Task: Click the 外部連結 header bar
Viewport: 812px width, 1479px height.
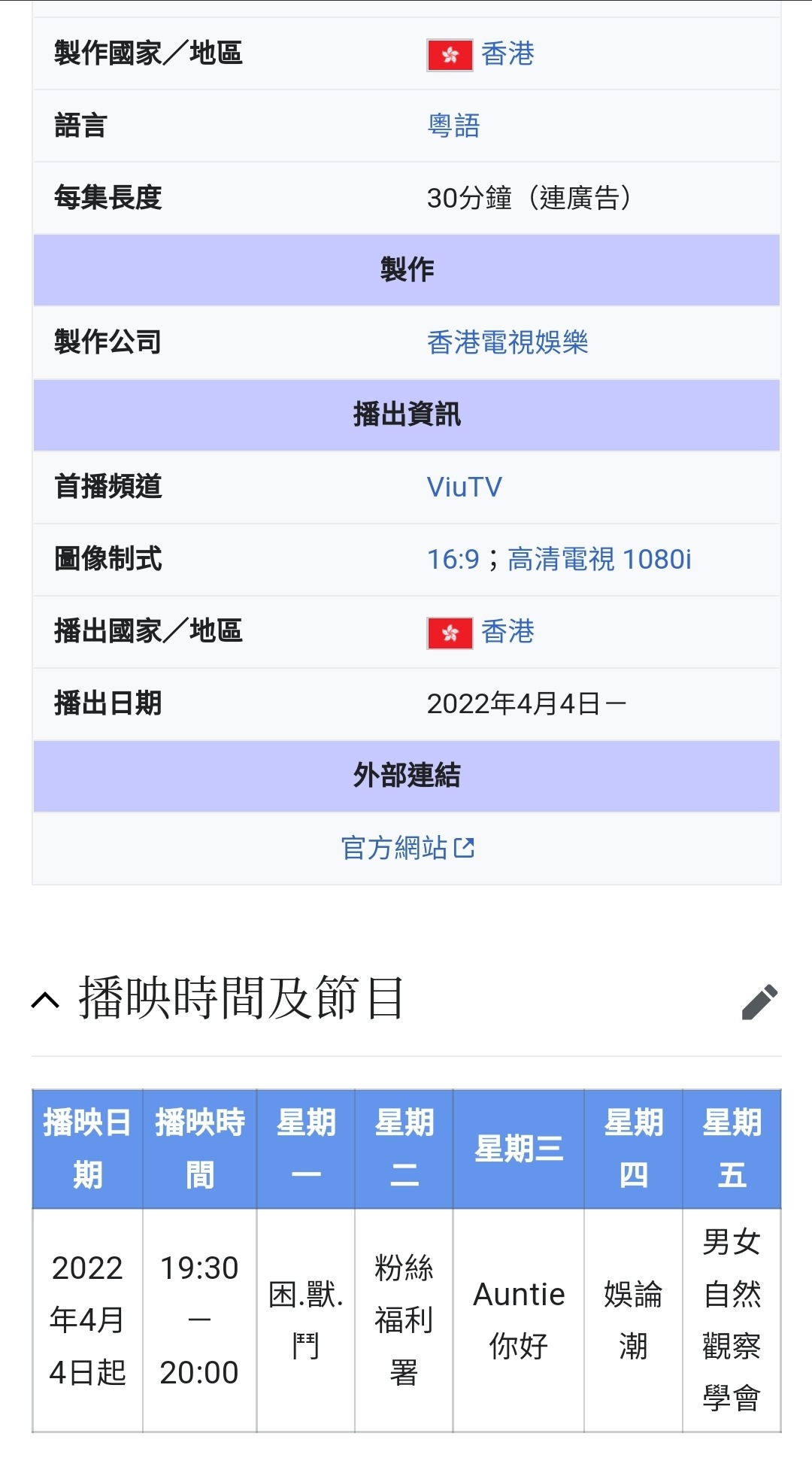Action: tap(406, 776)
